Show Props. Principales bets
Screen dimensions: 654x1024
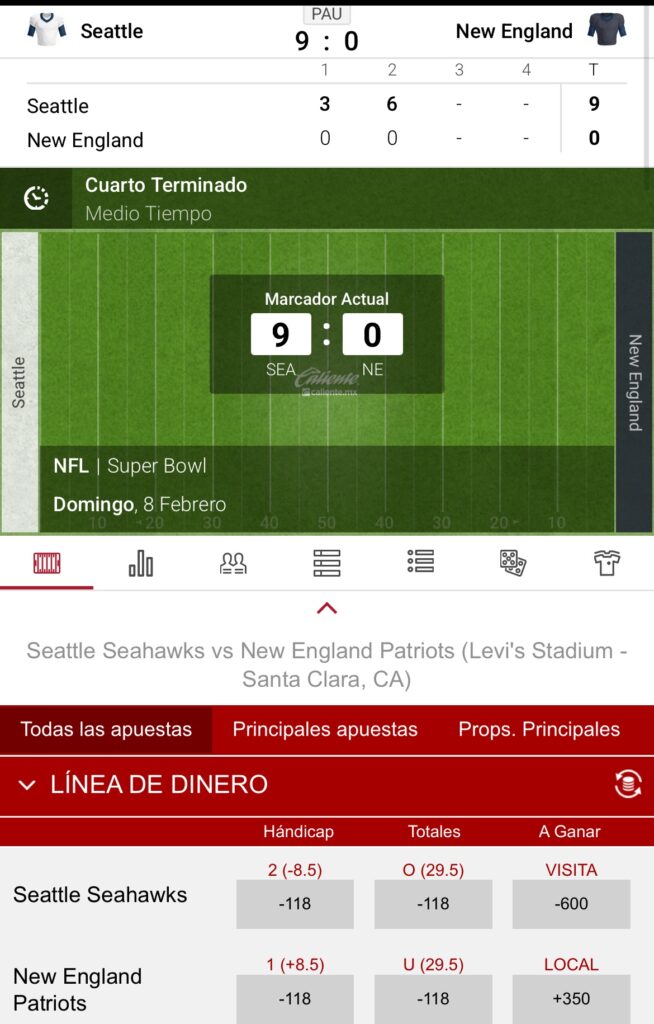point(539,730)
